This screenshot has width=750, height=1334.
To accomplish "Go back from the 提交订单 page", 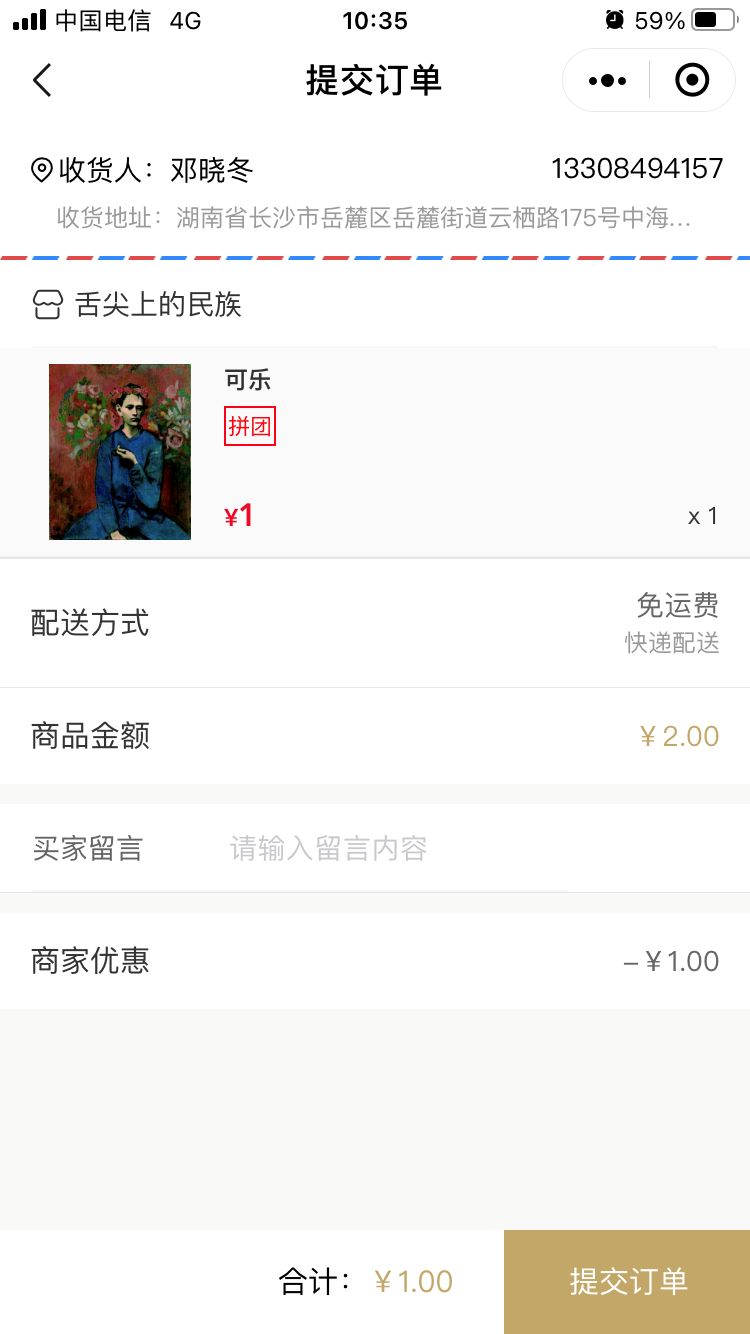I will tap(42, 80).
